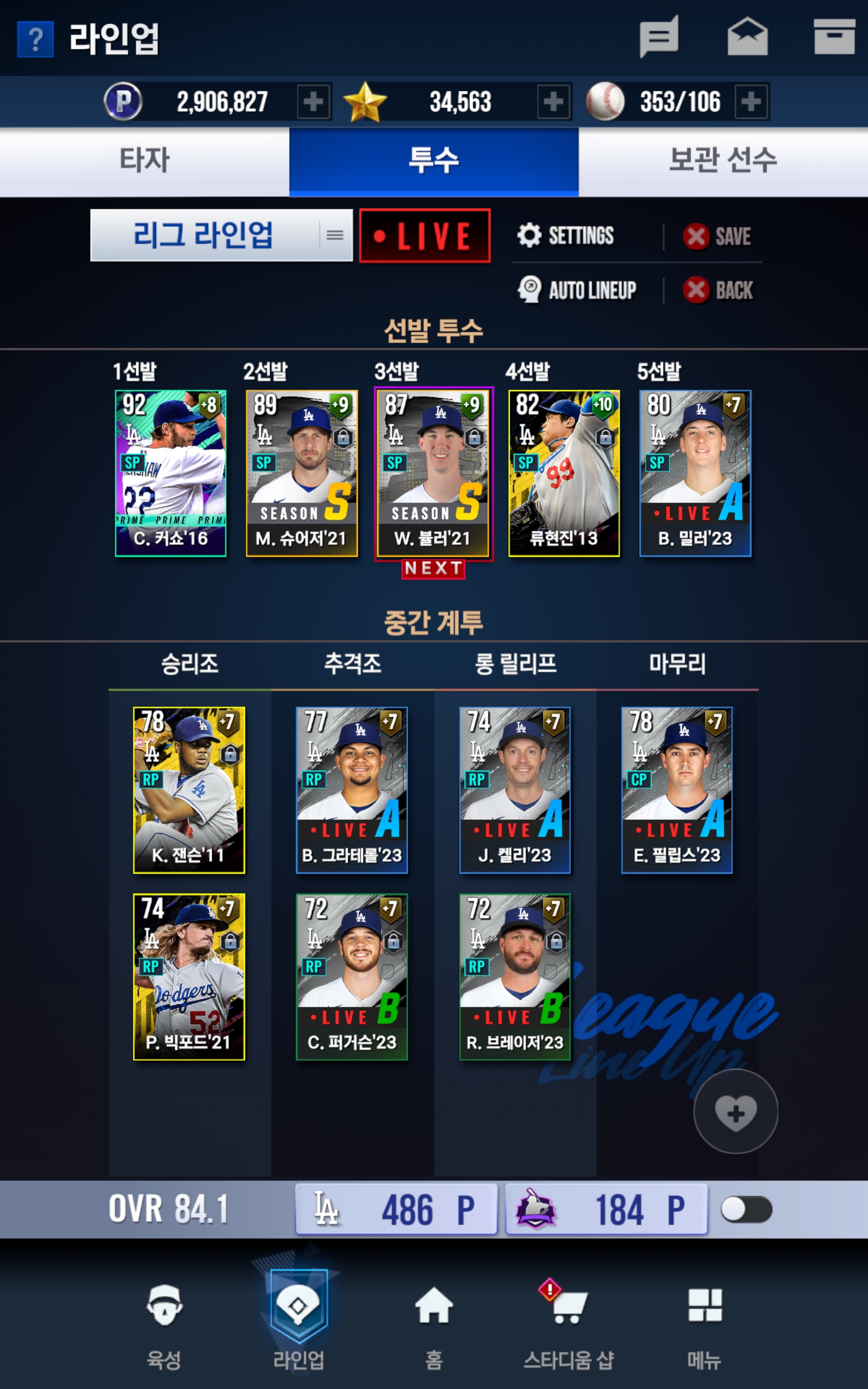Image resolution: width=868 pixels, height=1389 pixels.
Task: Open the chat messages icon
Action: pyautogui.click(x=659, y=37)
